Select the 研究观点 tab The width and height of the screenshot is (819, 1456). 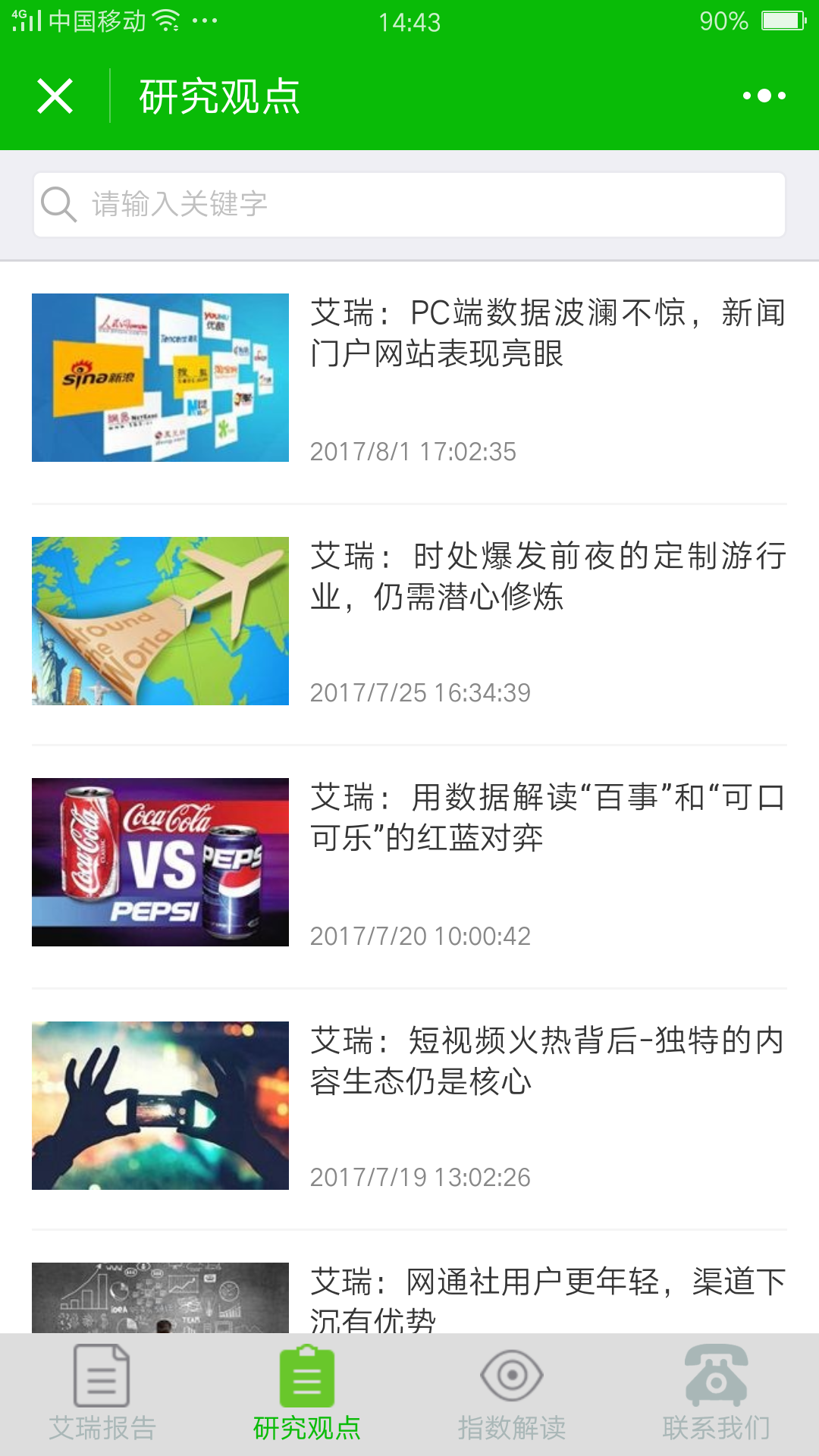(307, 1394)
